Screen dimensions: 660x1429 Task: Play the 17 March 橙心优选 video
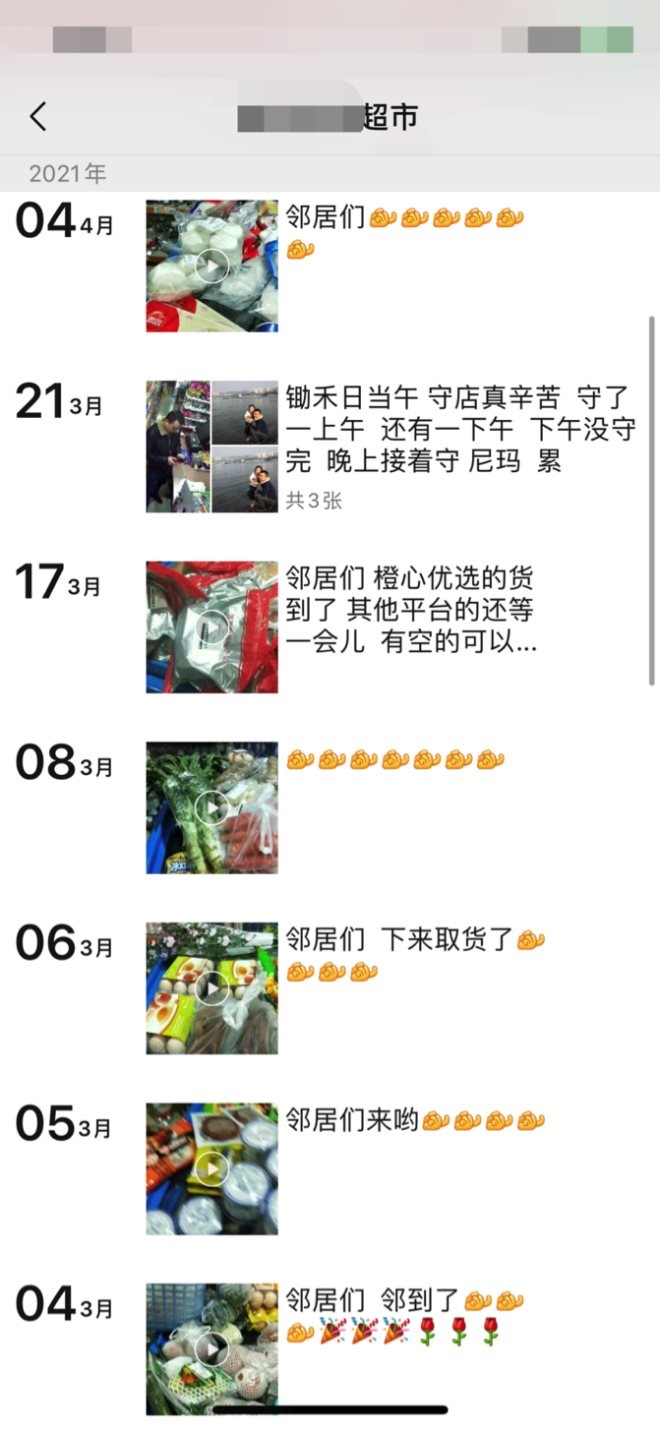pyautogui.click(x=212, y=627)
